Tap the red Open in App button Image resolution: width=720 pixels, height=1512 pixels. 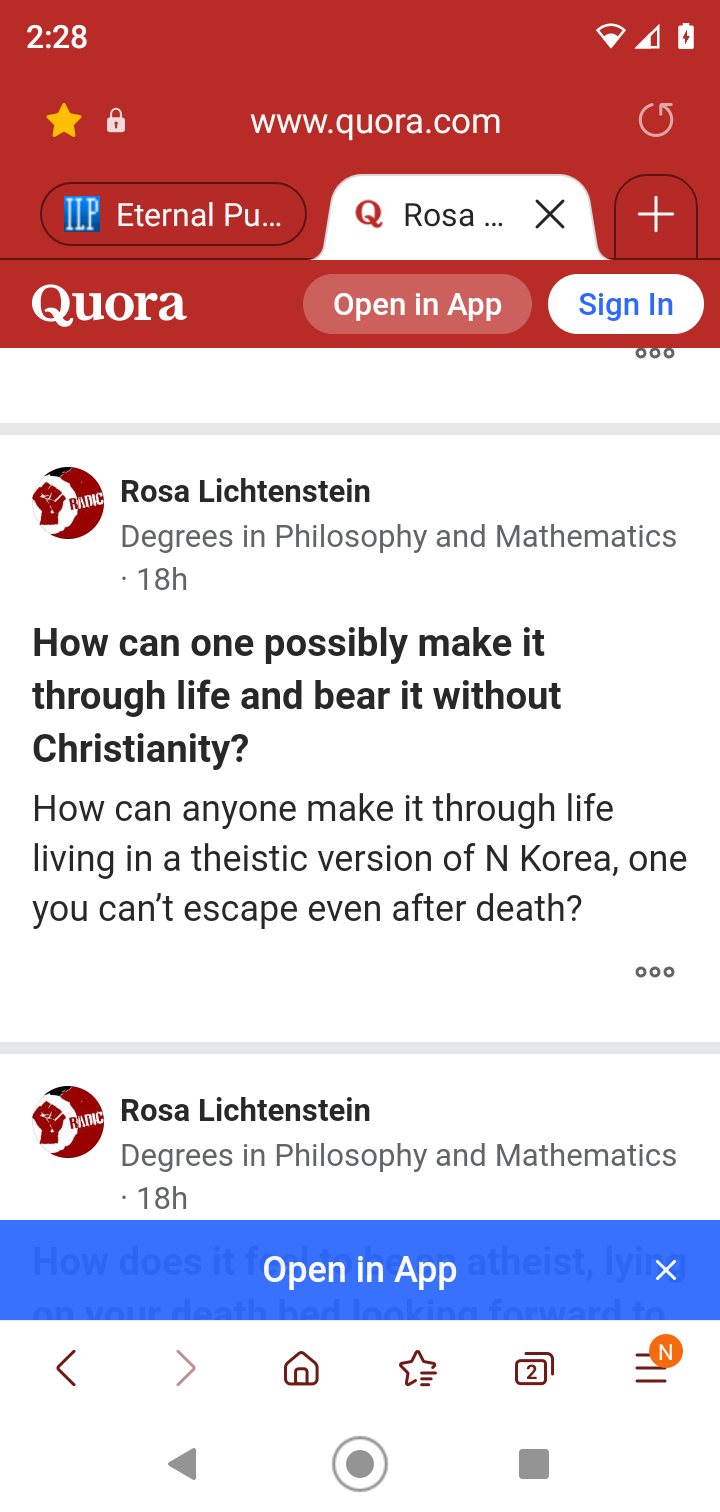pyautogui.click(x=417, y=304)
